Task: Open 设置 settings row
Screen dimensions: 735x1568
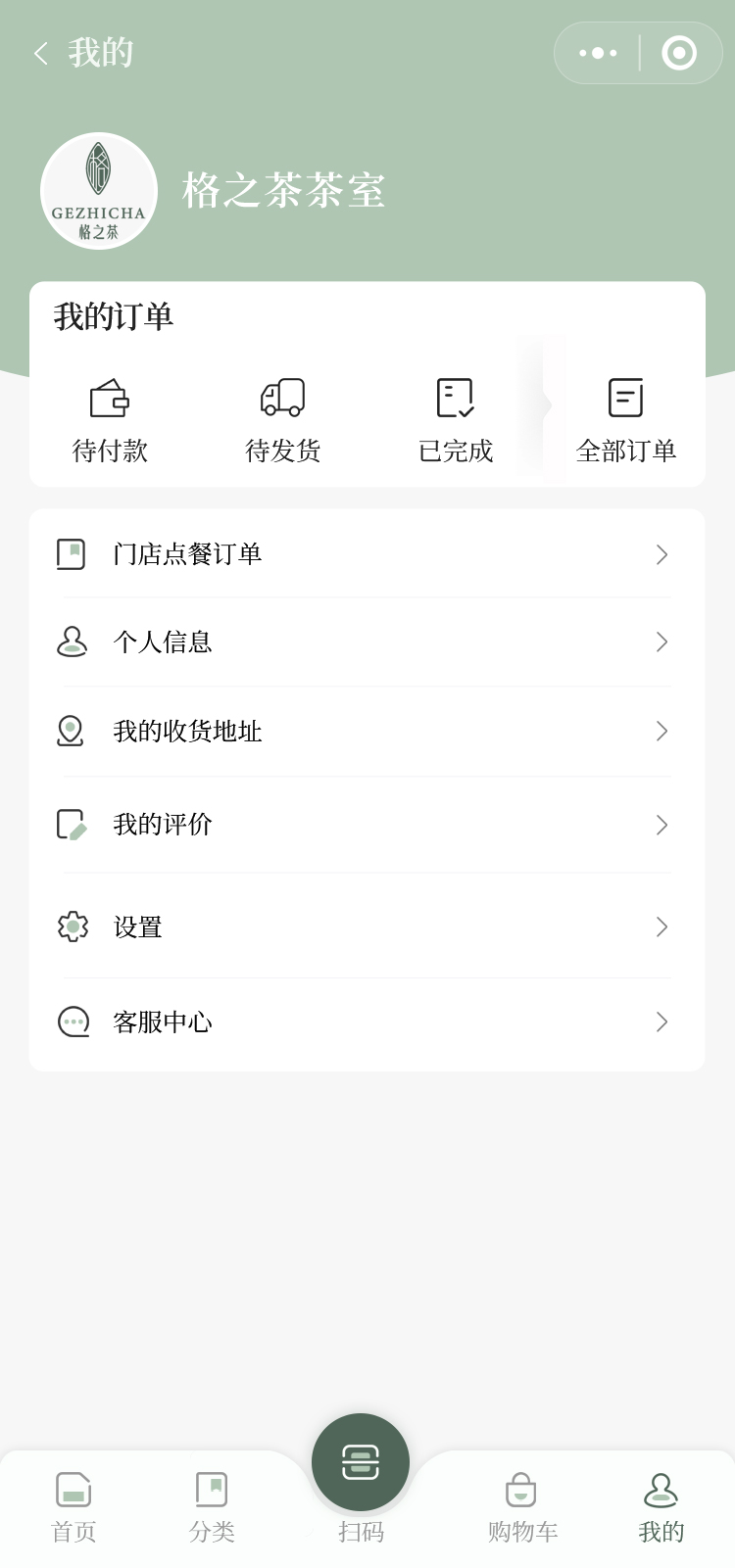Action: [367, 927]
